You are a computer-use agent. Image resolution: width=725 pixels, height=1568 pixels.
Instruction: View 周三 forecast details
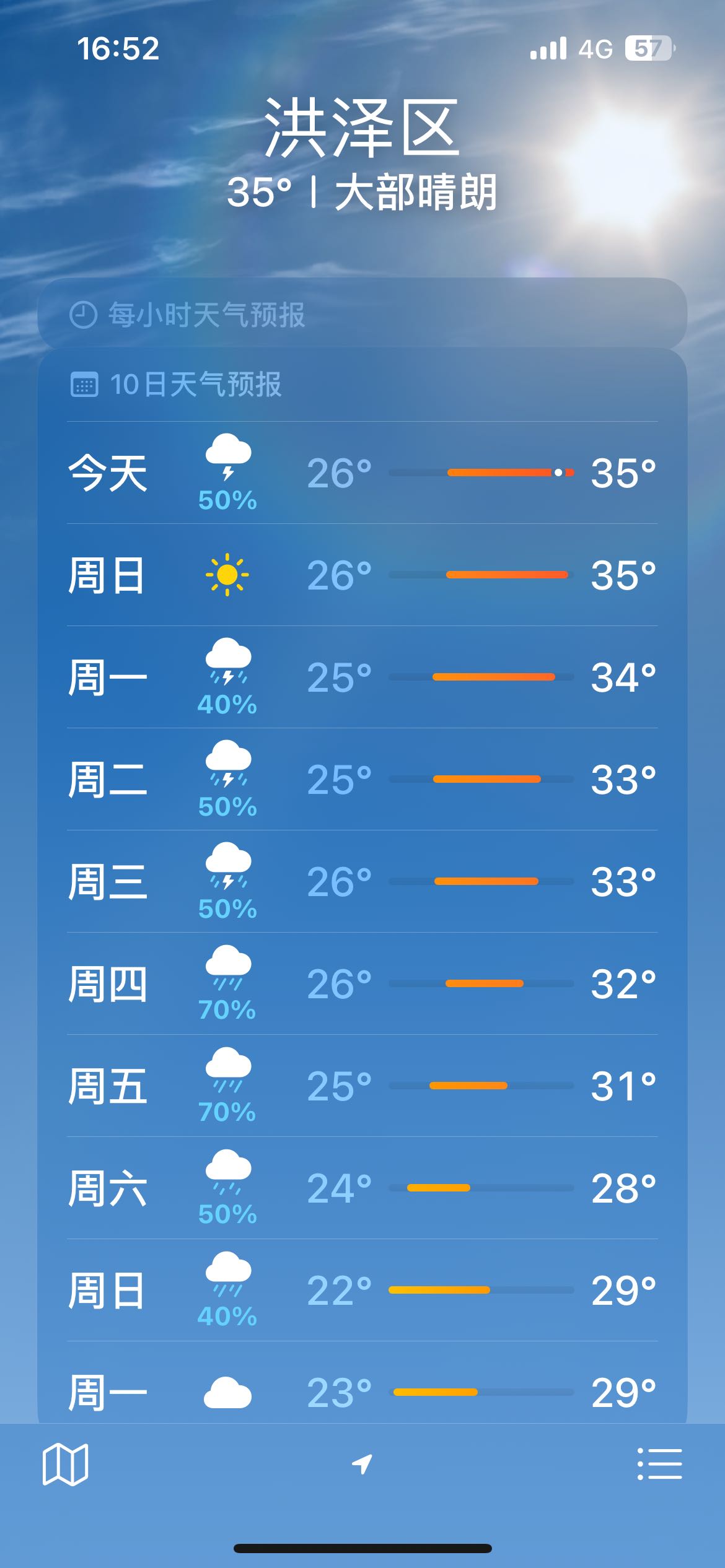click(x=362, y=882)
